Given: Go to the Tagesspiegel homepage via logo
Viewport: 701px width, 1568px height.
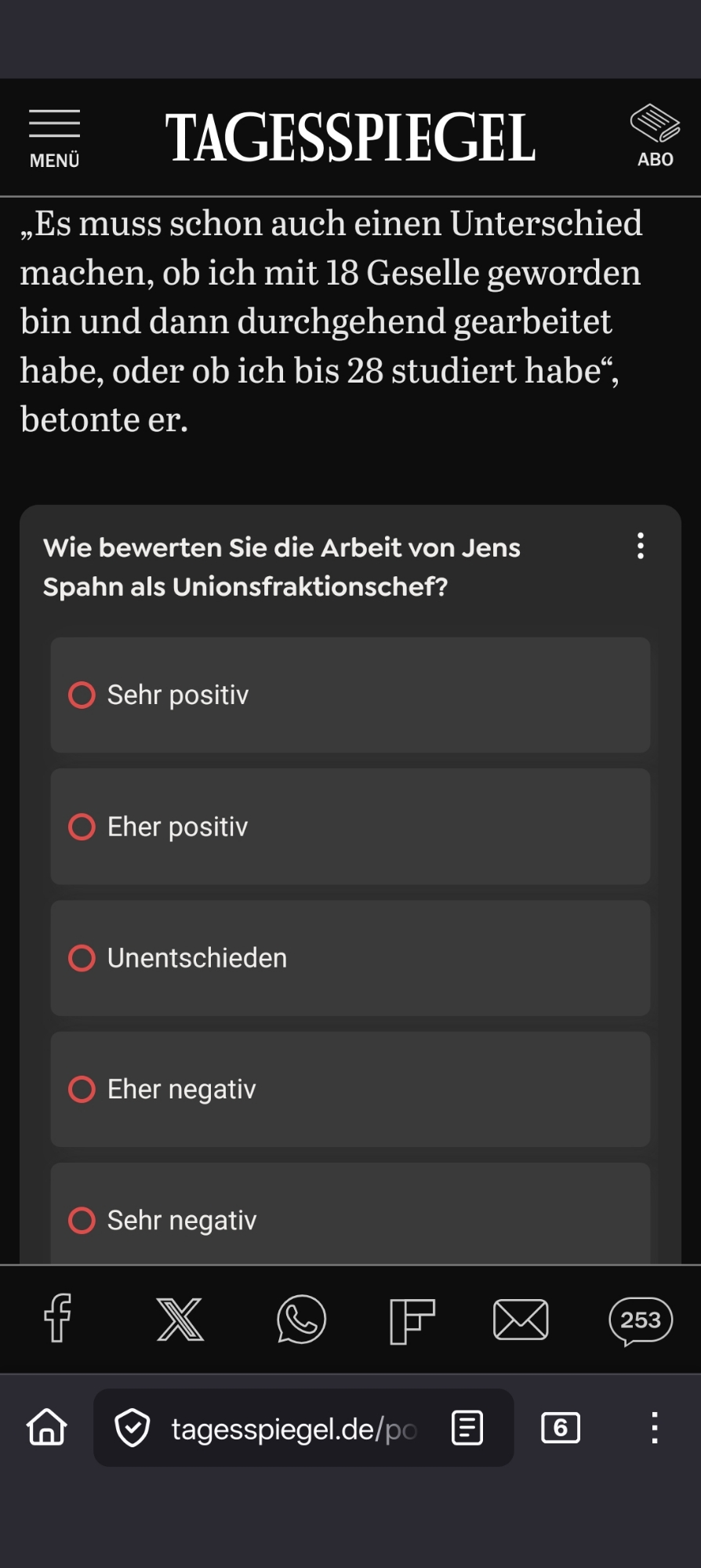Looking at the screenshot, I should pos(350,138).
